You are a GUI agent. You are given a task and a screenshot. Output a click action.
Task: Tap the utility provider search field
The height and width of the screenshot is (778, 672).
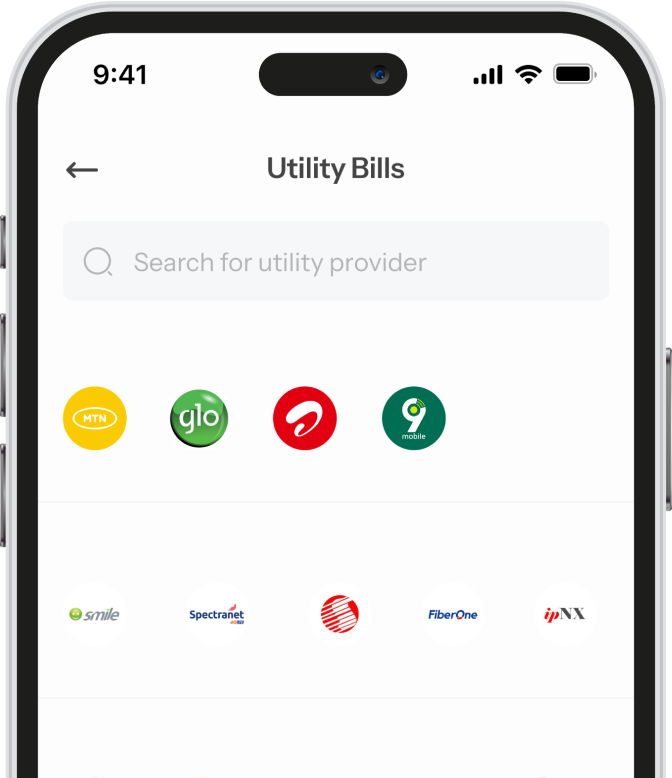click(336, 262)
